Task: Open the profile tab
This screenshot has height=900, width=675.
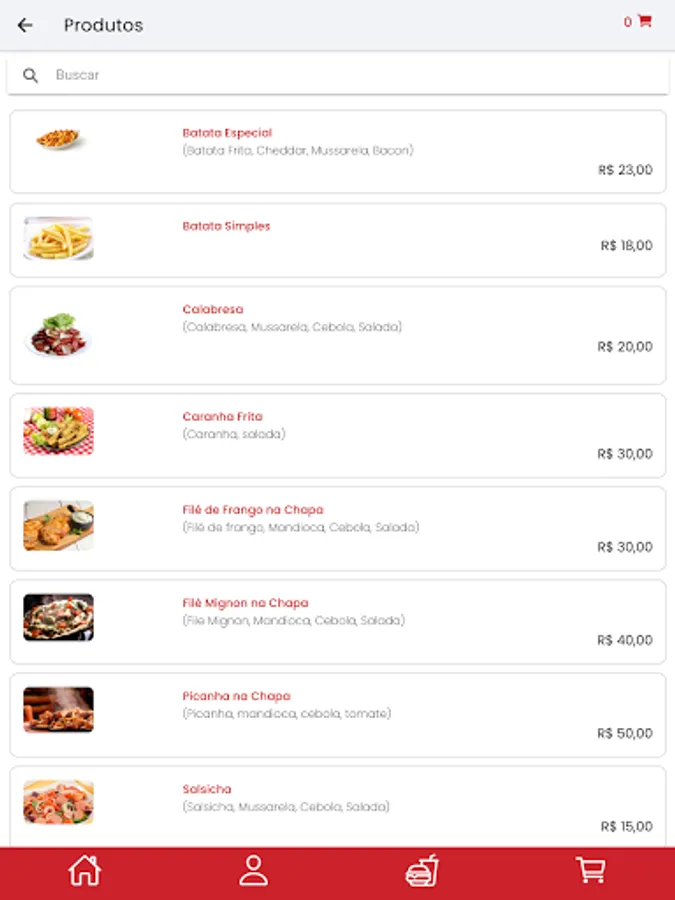Action: pyautogui.click(x=253, y=871)
